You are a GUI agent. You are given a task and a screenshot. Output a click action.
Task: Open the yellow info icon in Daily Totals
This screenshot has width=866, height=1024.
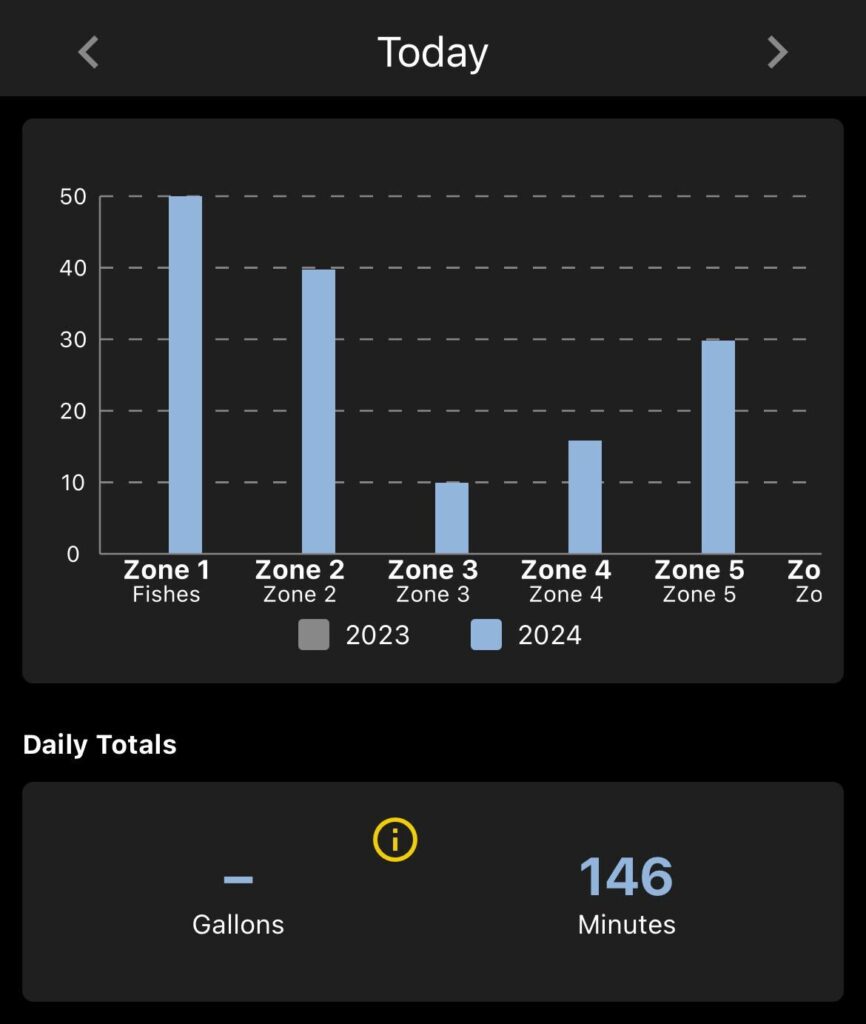395,840
